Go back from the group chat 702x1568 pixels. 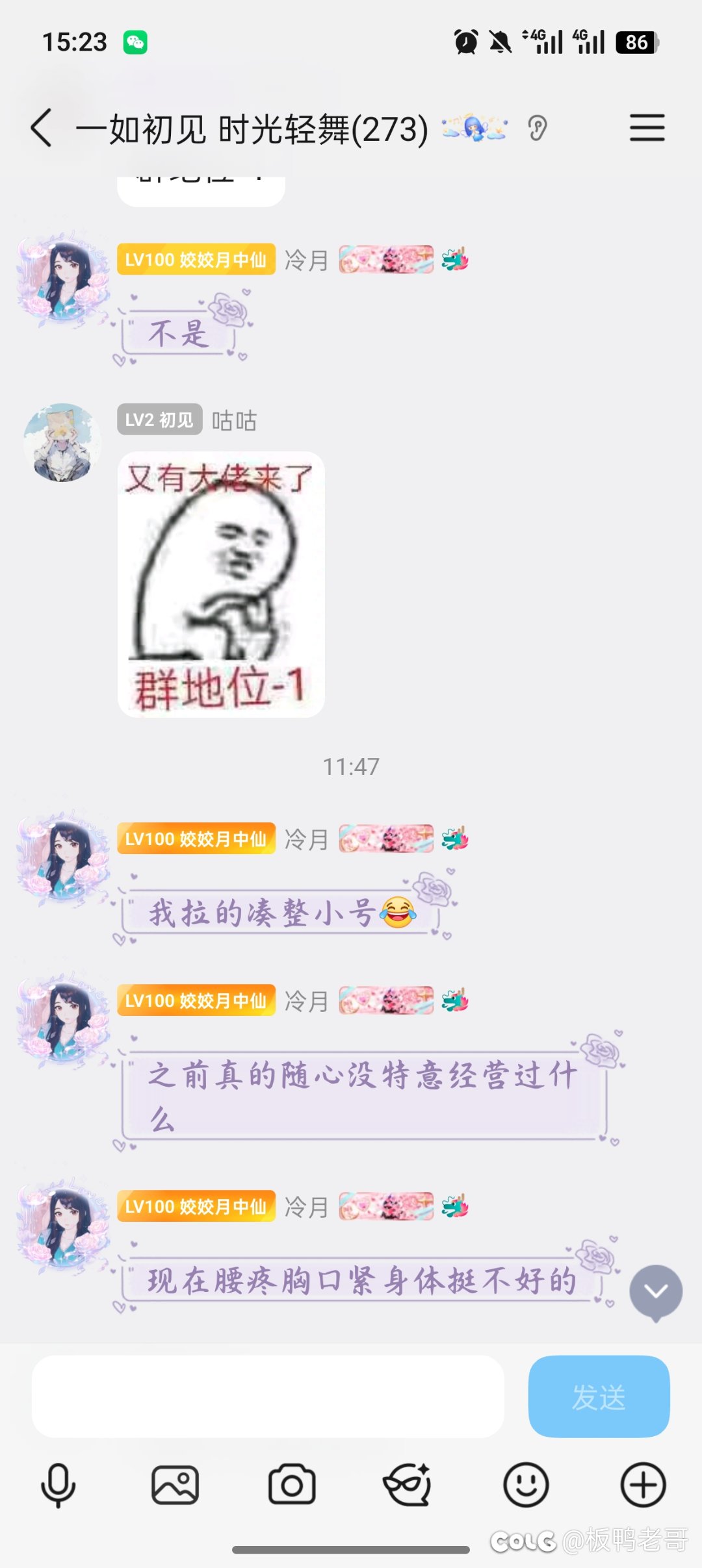(x=41, y=128)
